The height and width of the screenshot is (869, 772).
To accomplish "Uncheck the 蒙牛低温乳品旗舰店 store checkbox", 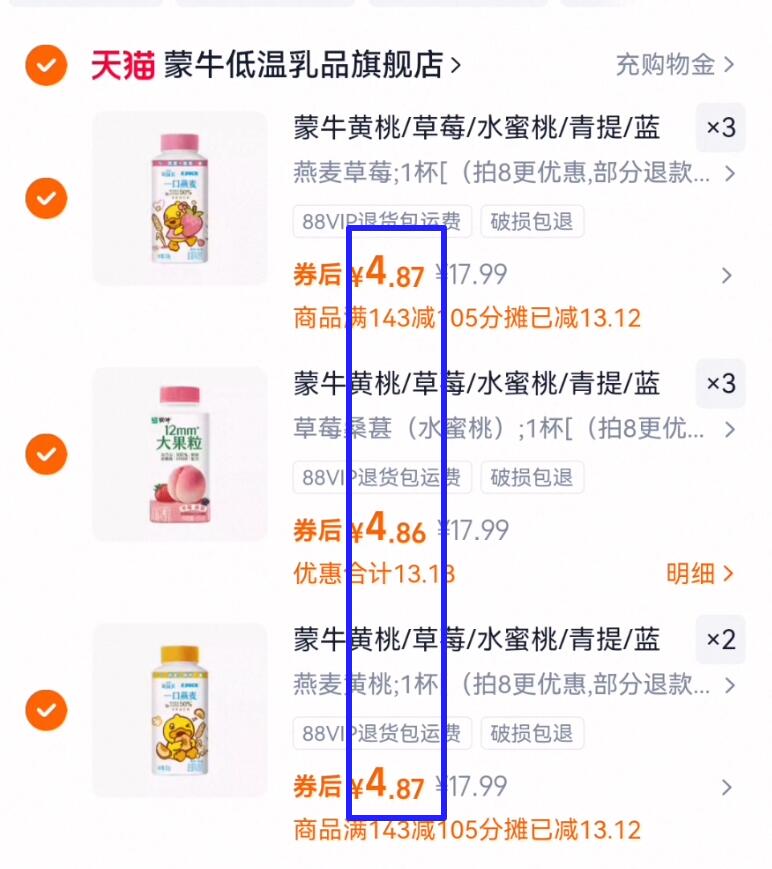I will 46,66.
